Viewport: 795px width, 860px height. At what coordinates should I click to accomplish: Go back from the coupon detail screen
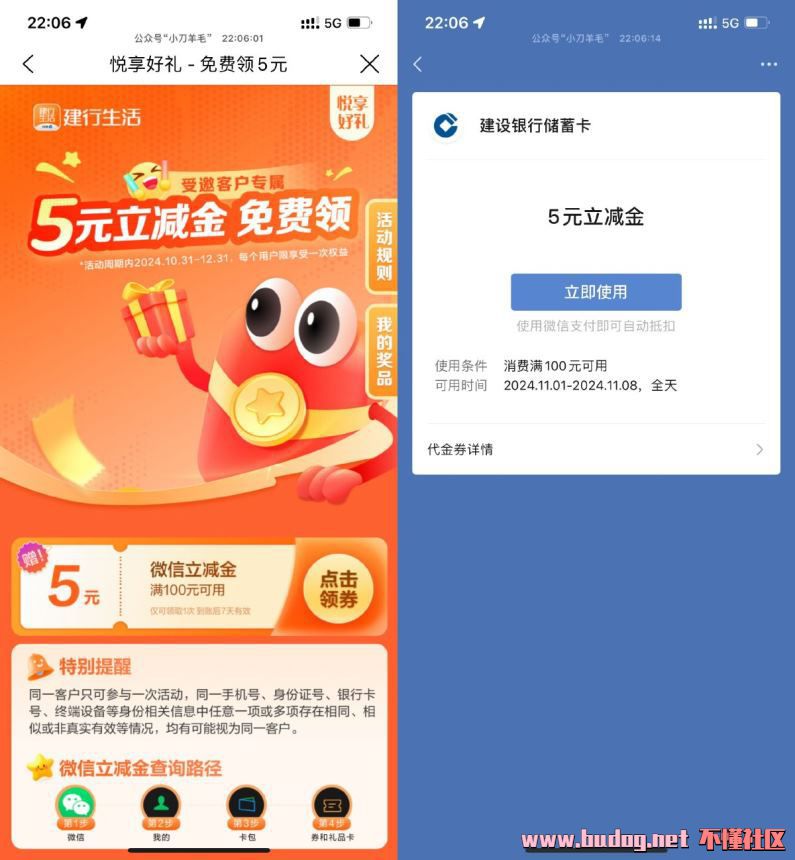(x=418, y=65)
